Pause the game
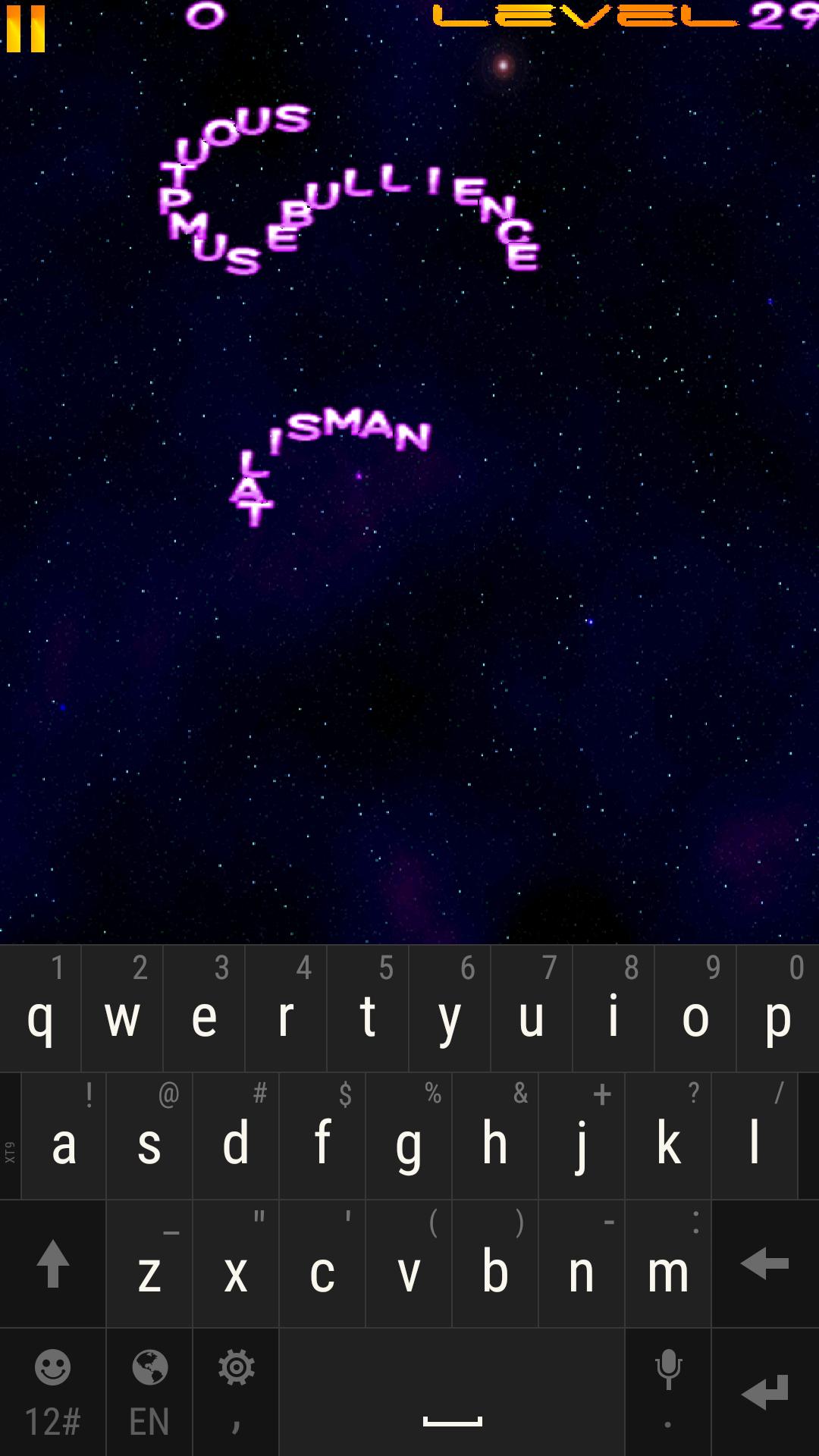This screenshot has height=1456, width=819. (x=26, y=29)
